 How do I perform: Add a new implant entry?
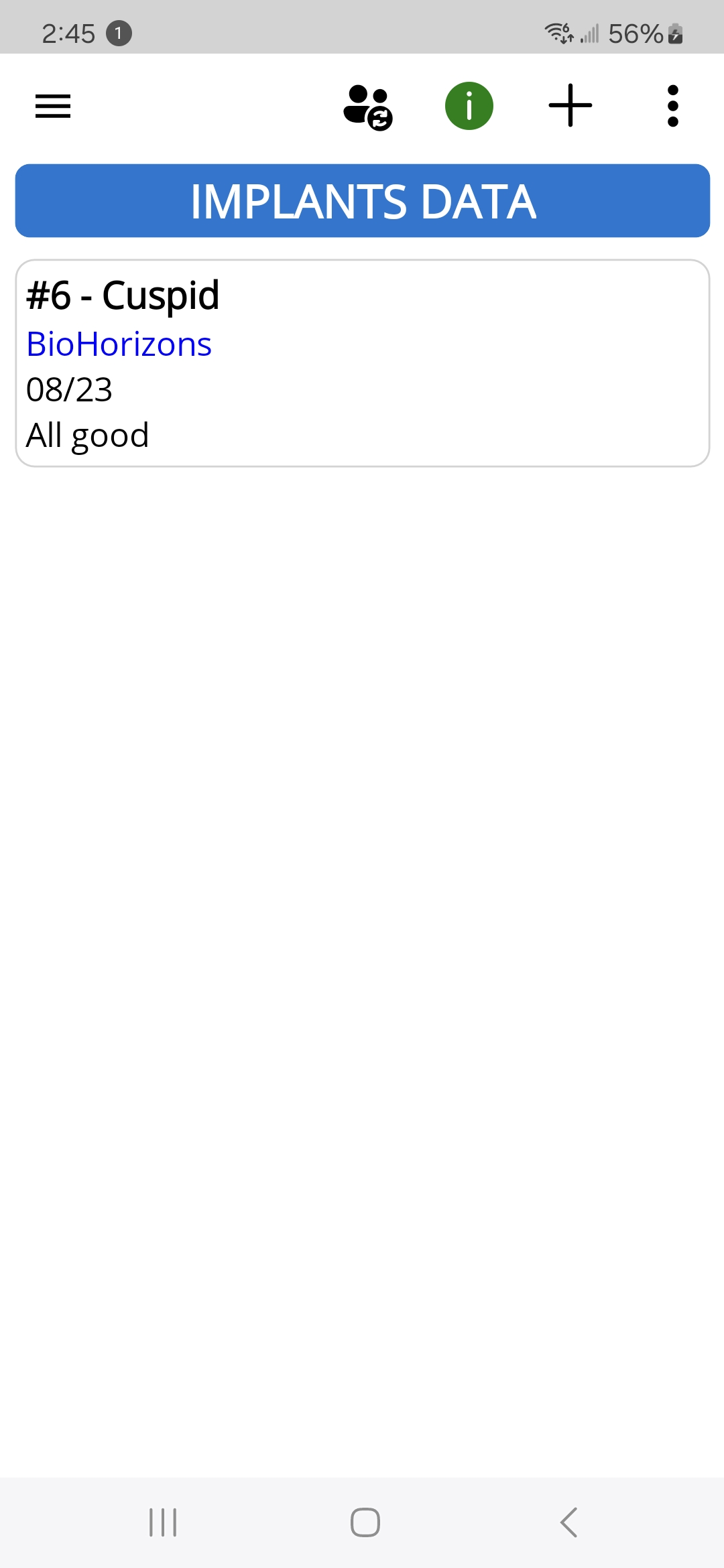point(570,105)
